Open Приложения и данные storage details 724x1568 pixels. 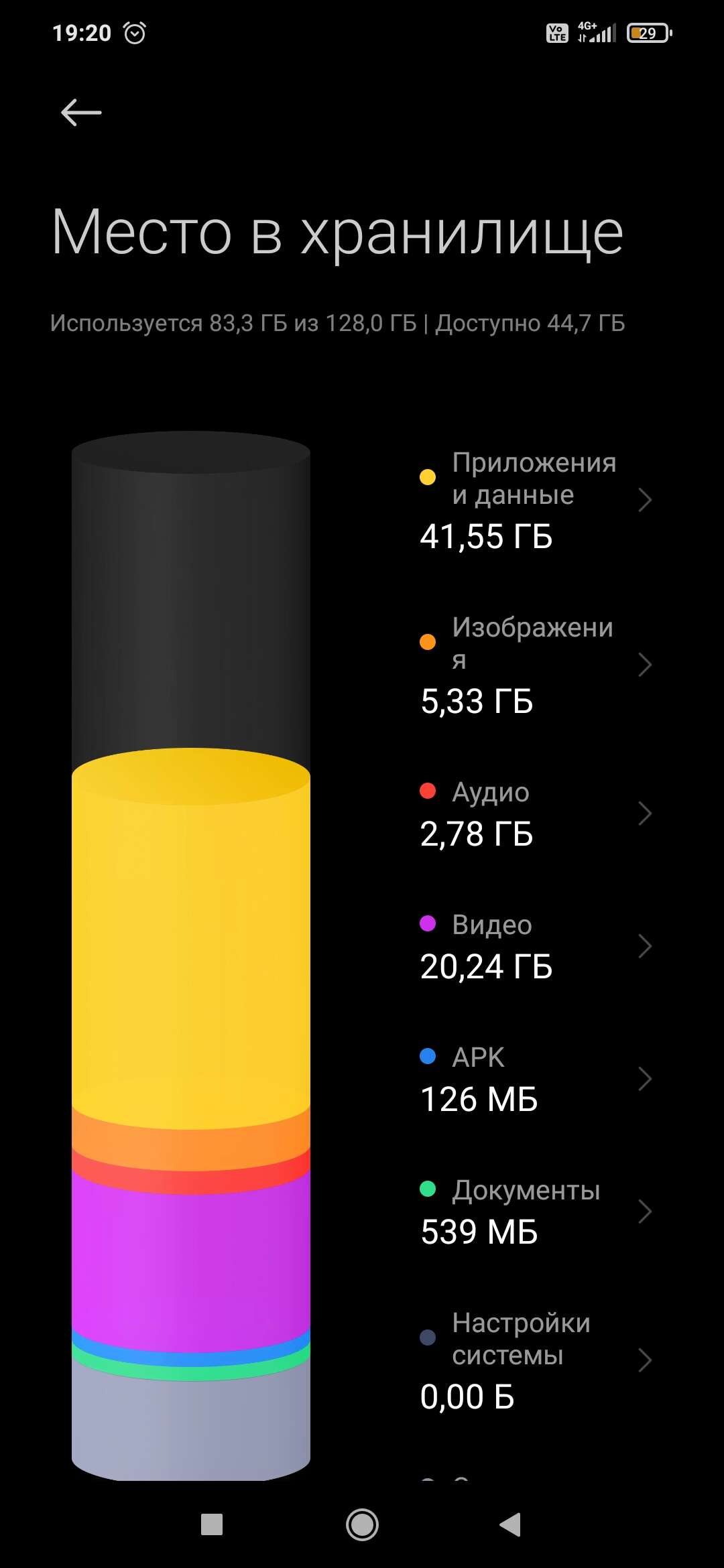[536, 500]
